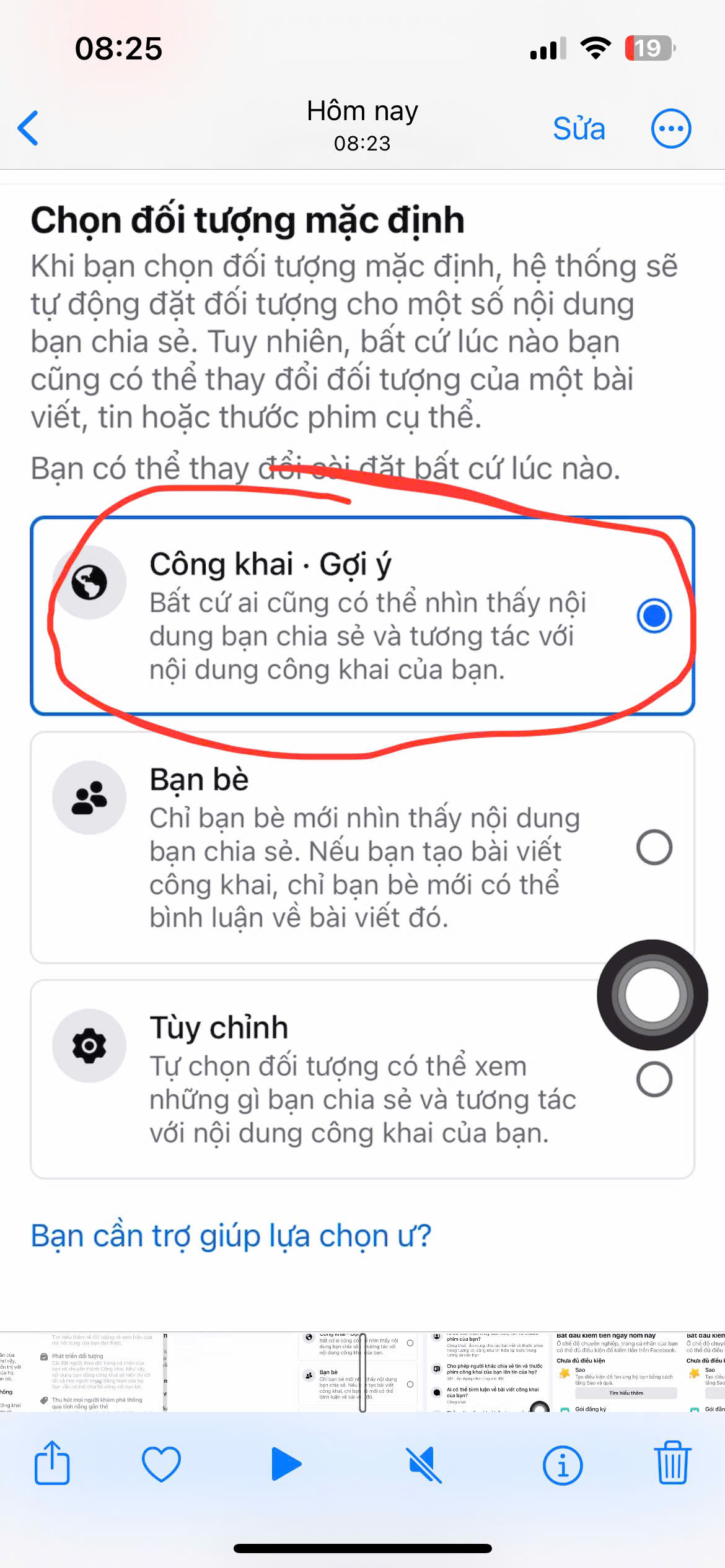Screen dimensions: 725x1568
Task: Share this video
Action: [x=52, y=1464]
